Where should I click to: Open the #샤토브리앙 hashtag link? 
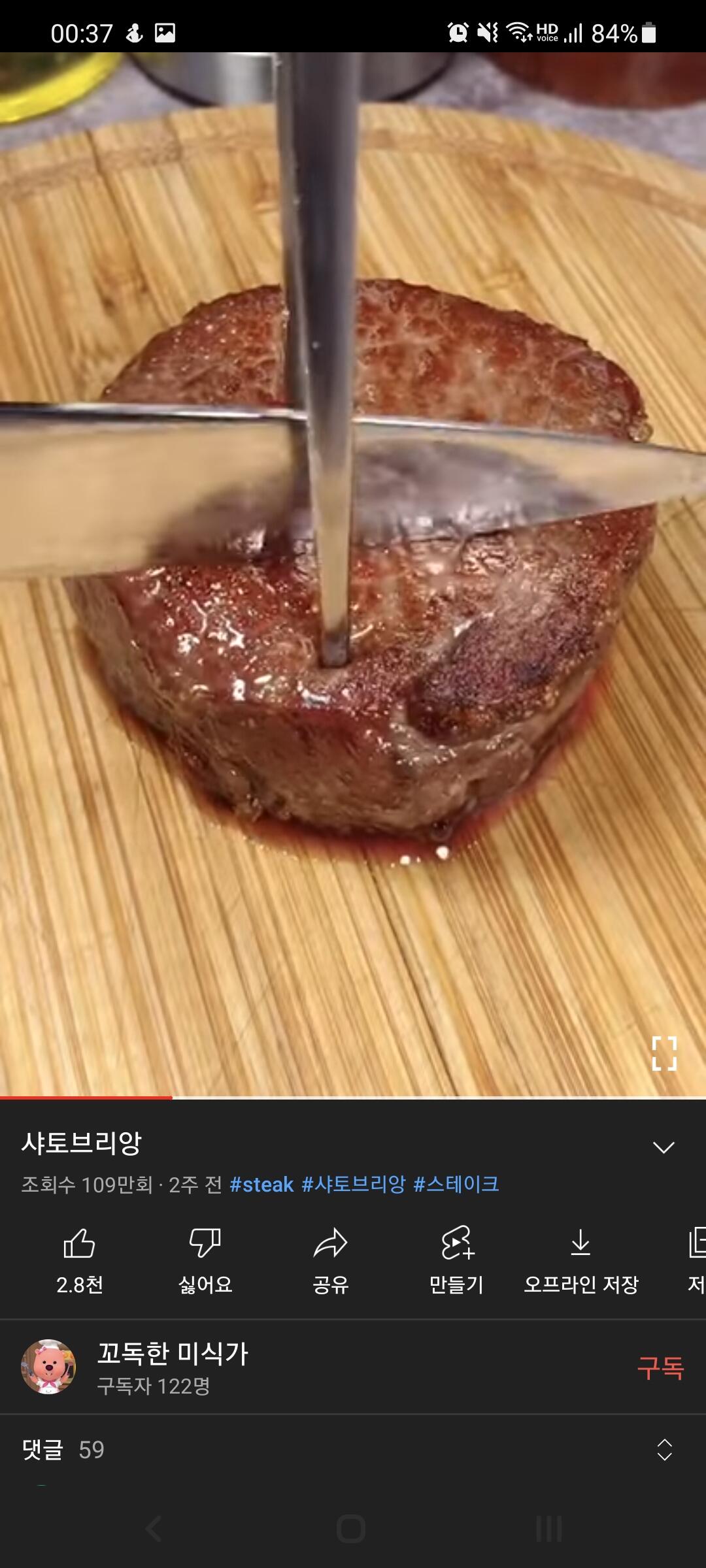point(354,1184)
